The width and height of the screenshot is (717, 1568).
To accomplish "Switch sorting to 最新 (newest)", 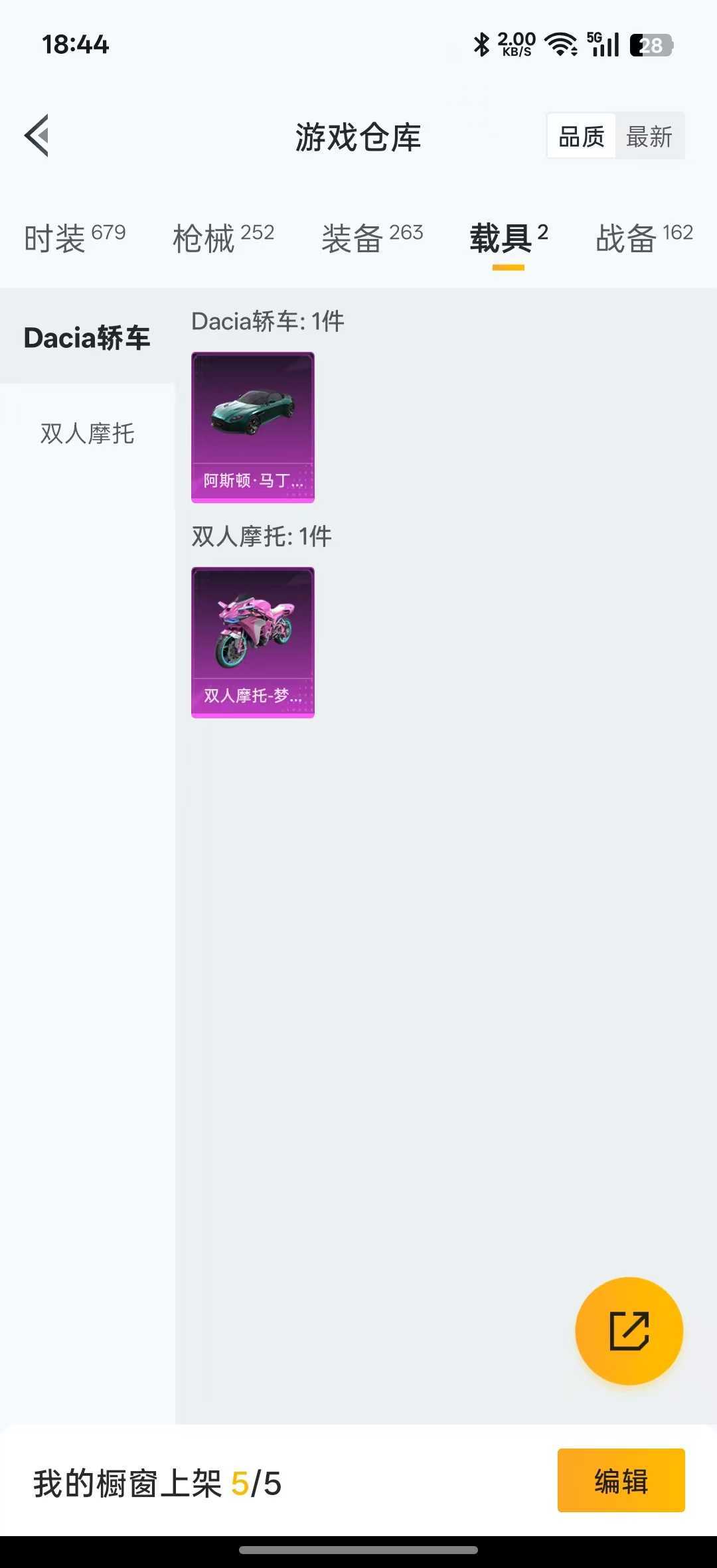I will point(649,136).
